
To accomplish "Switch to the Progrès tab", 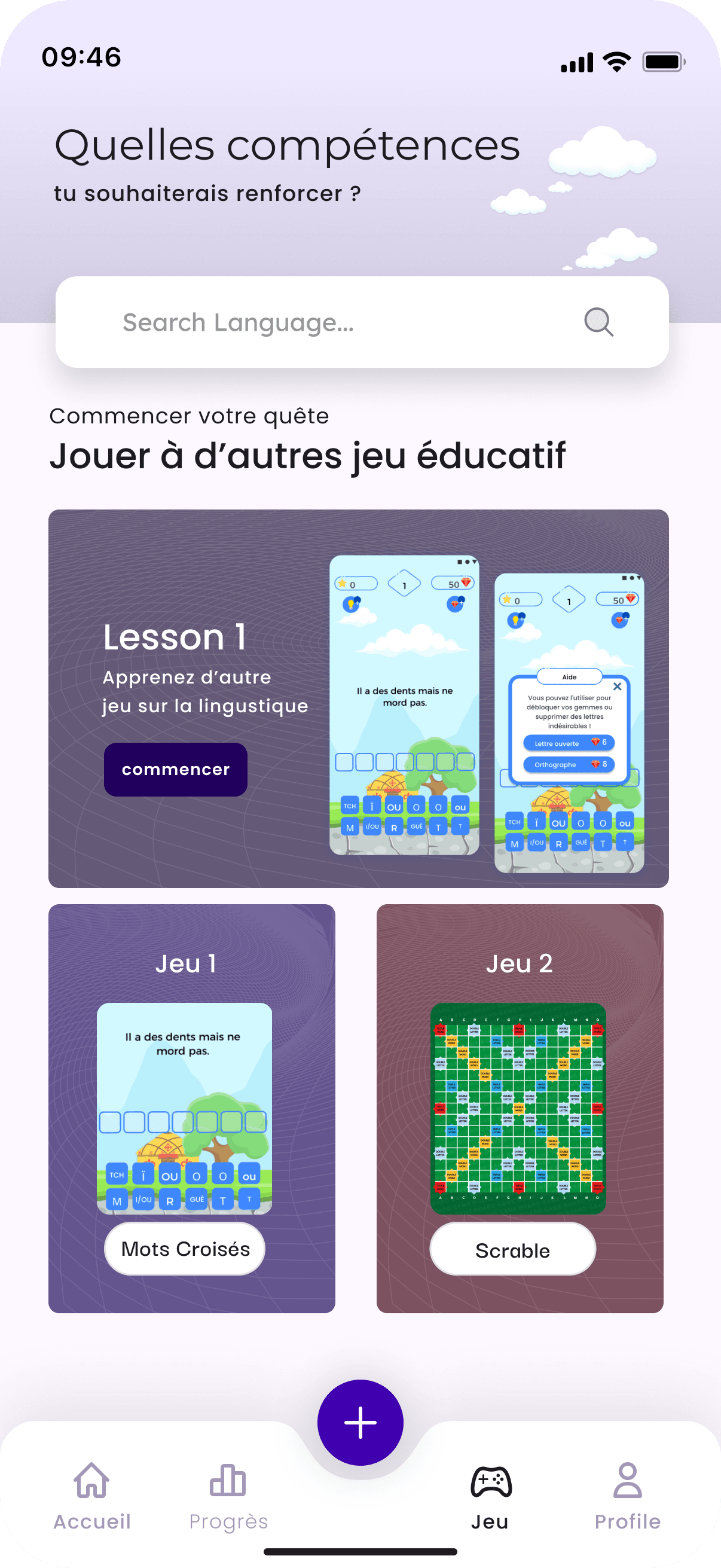I will (x=228, y=1496).
